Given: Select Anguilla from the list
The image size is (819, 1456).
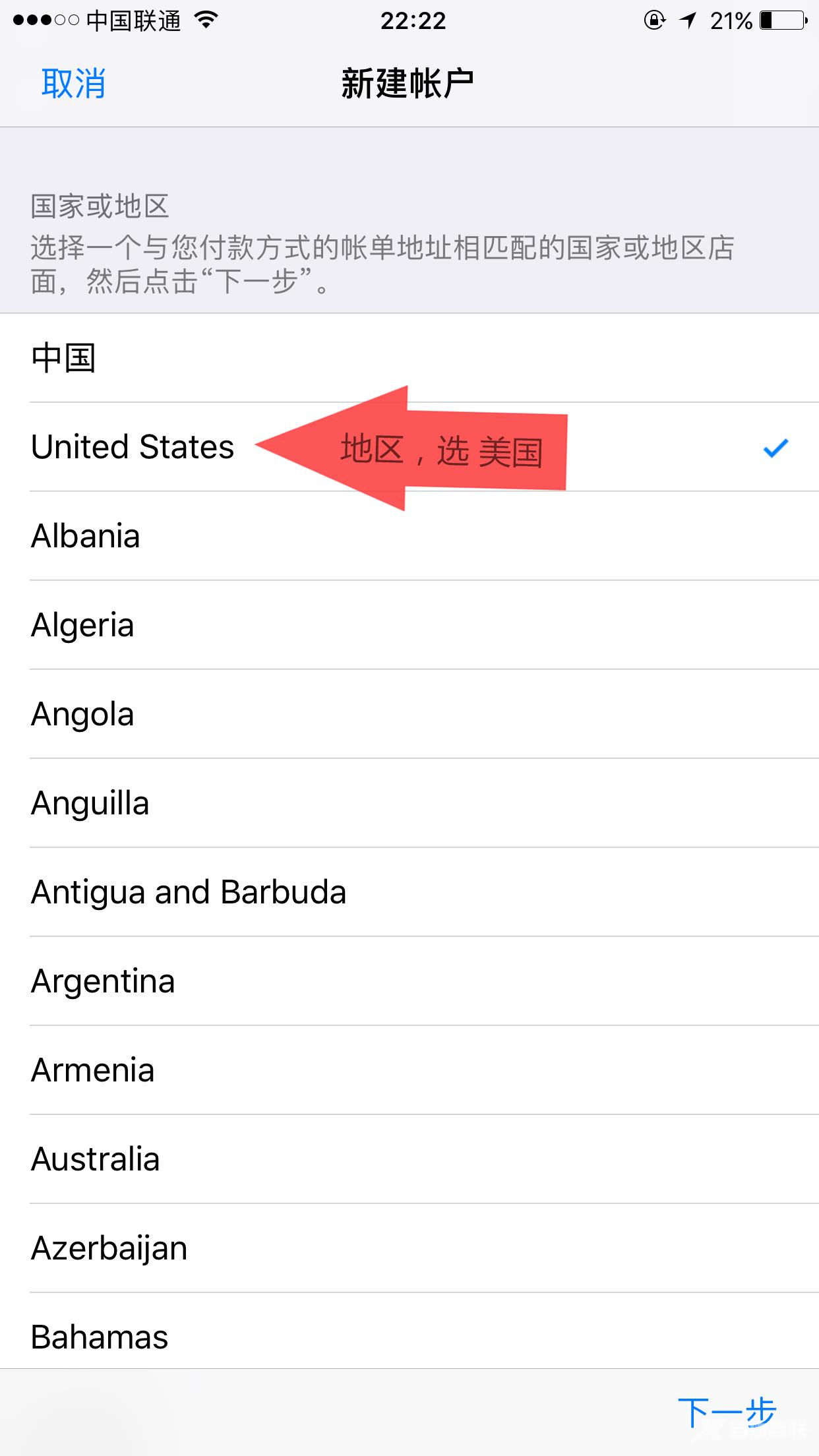Looking at the screenshot, I should [90, 803].
